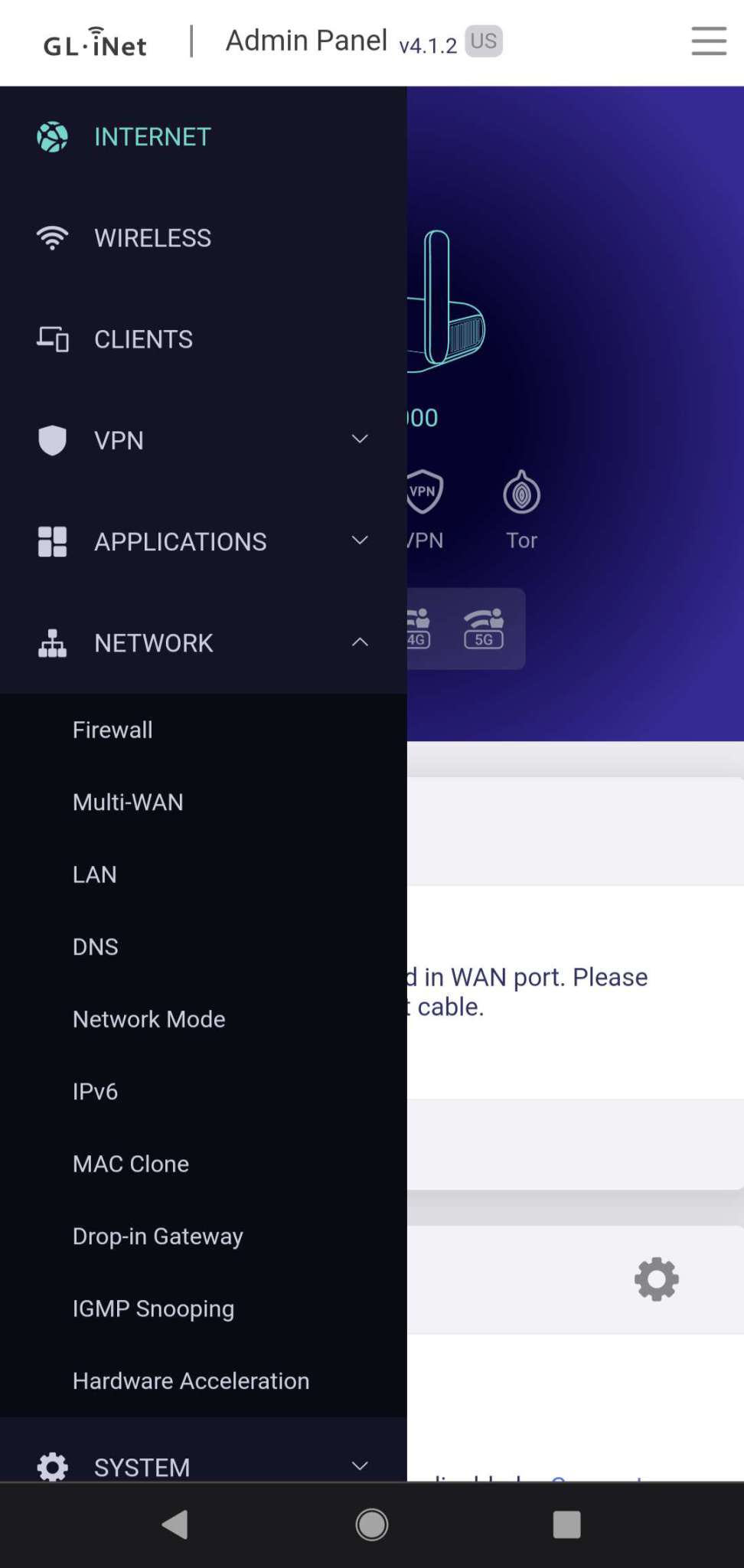Open LAN configuration
Viewport: 744px width, 1568px height.
(95, 874)
